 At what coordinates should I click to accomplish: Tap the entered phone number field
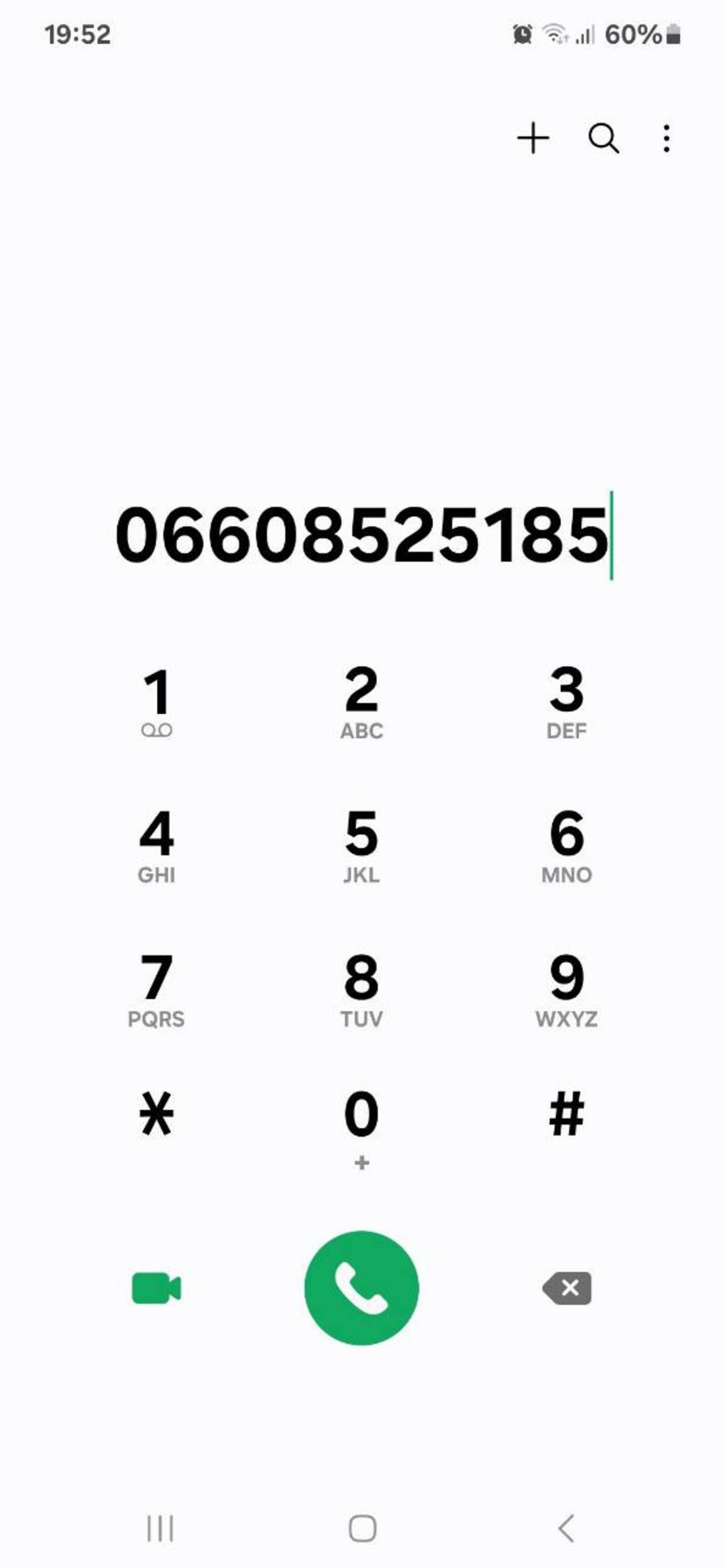click(x=361, y=535)
